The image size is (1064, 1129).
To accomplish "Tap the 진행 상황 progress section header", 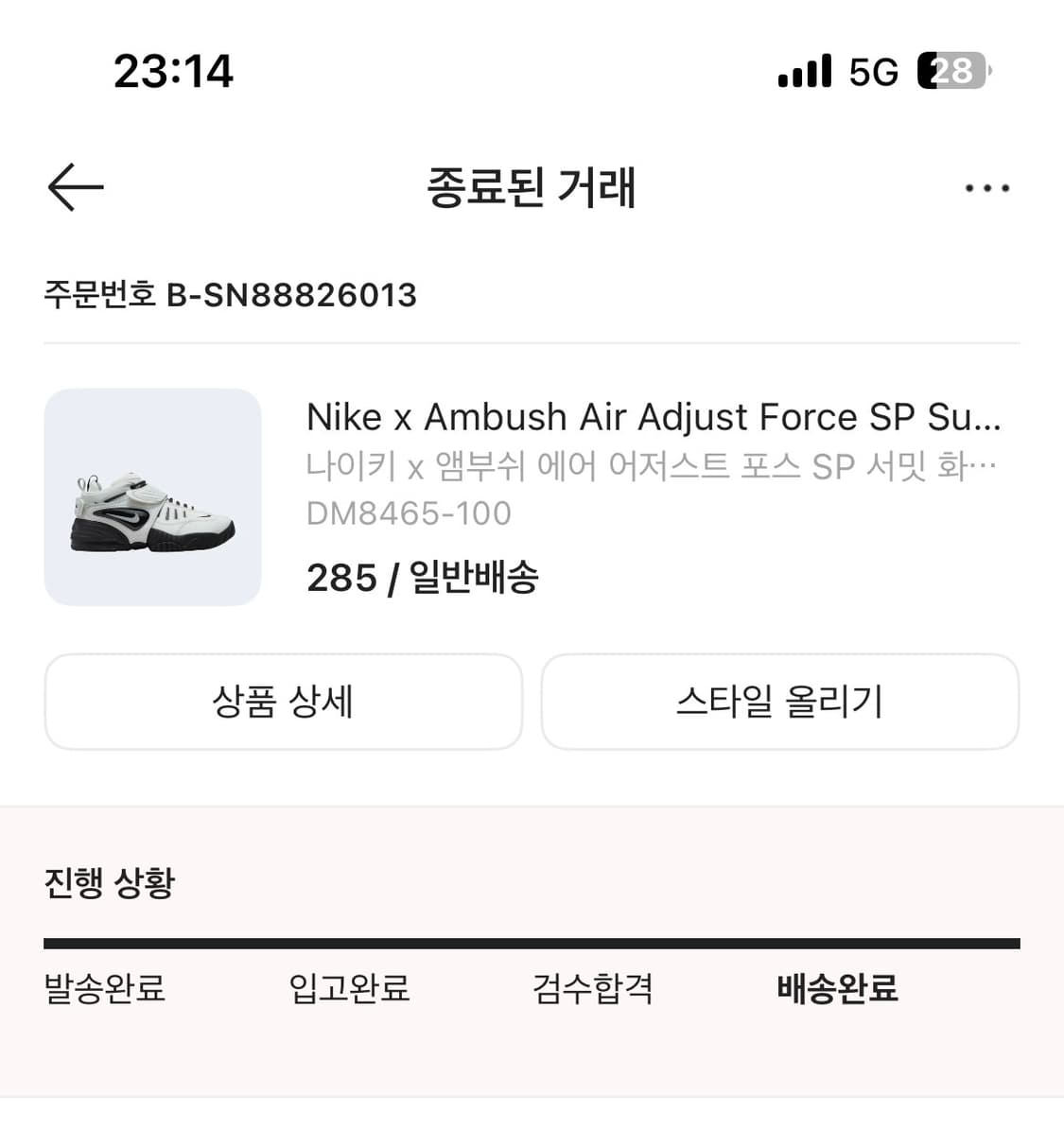I will [x=110, y=884].
